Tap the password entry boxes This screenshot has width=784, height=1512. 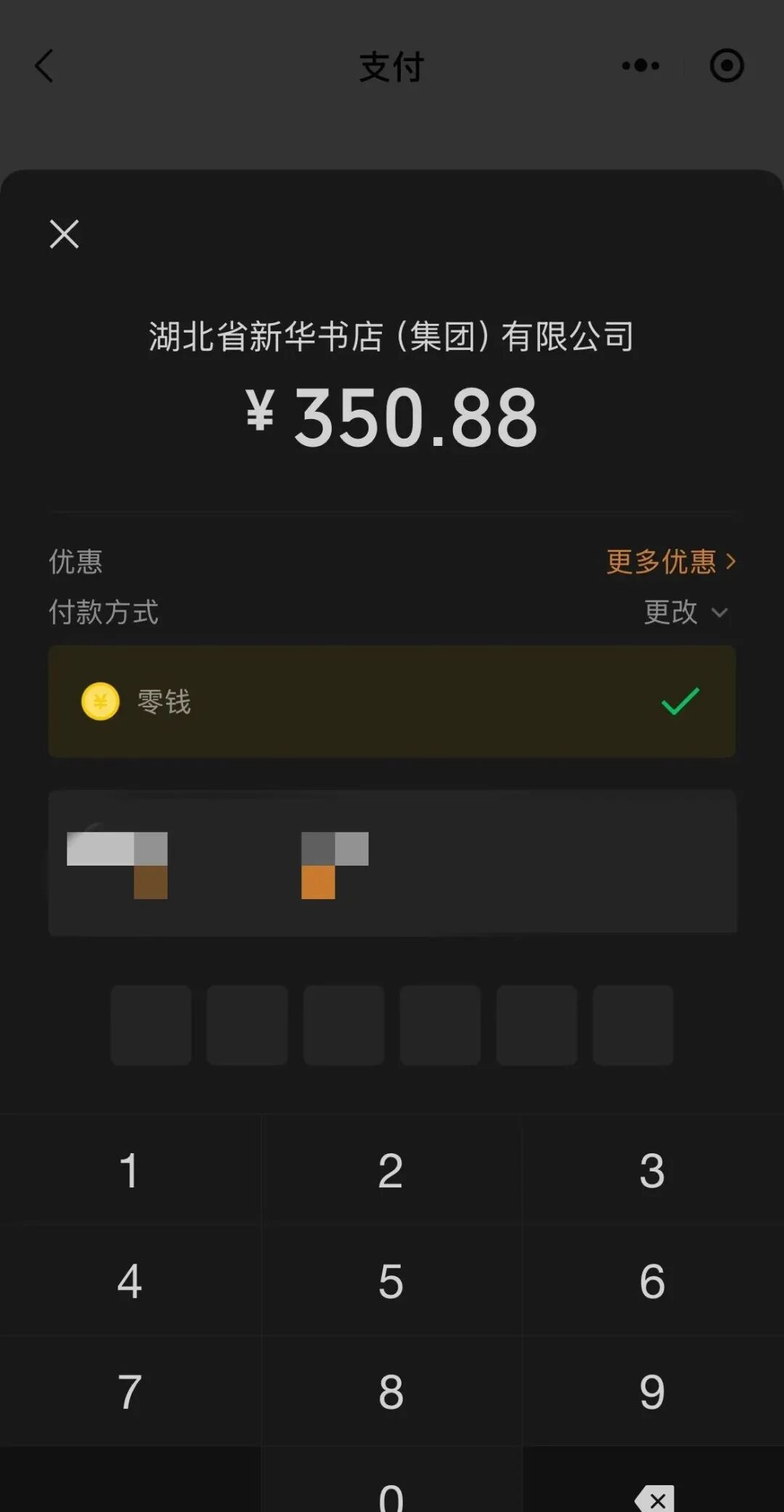click(x=391, y=1025)
